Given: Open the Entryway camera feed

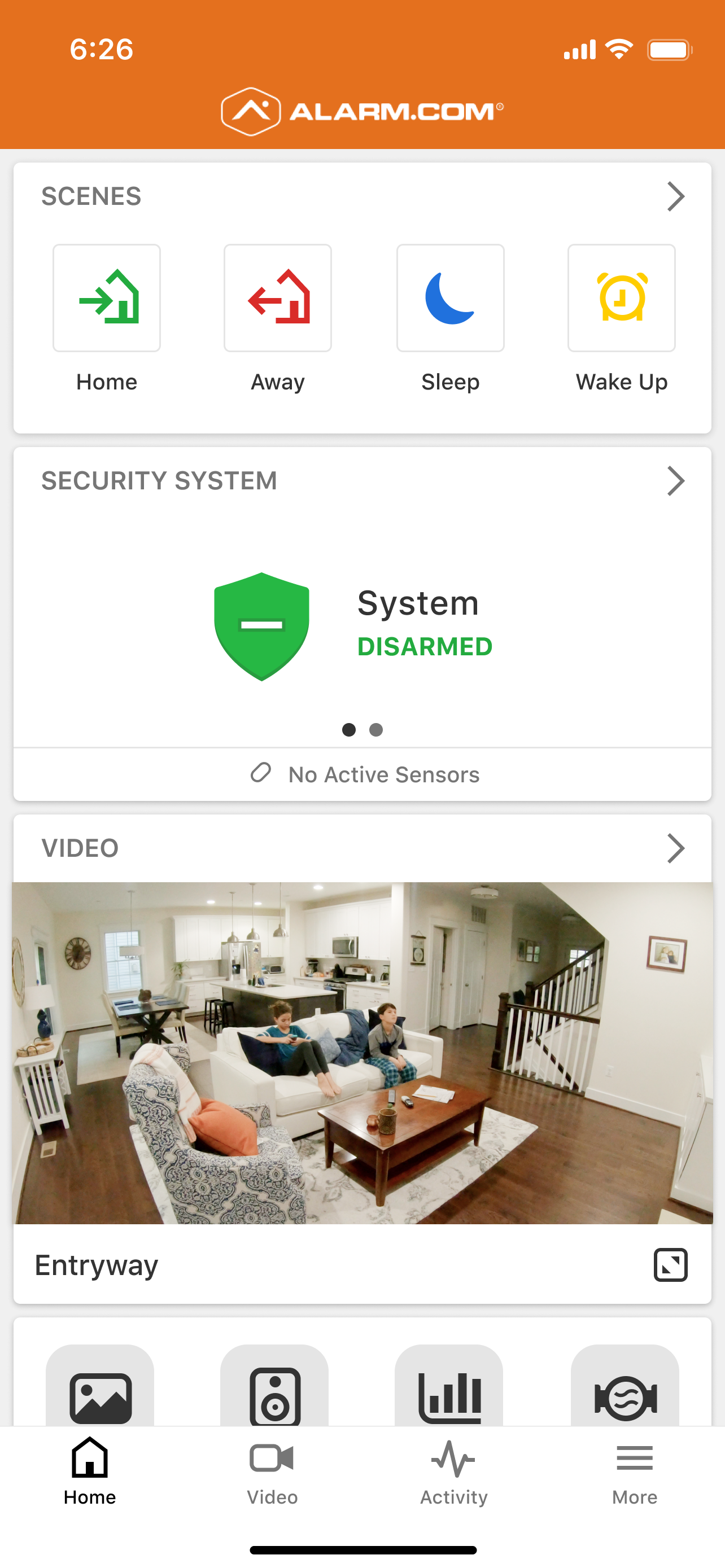Looking at the screenshot, I should (x=363, y=1053).
